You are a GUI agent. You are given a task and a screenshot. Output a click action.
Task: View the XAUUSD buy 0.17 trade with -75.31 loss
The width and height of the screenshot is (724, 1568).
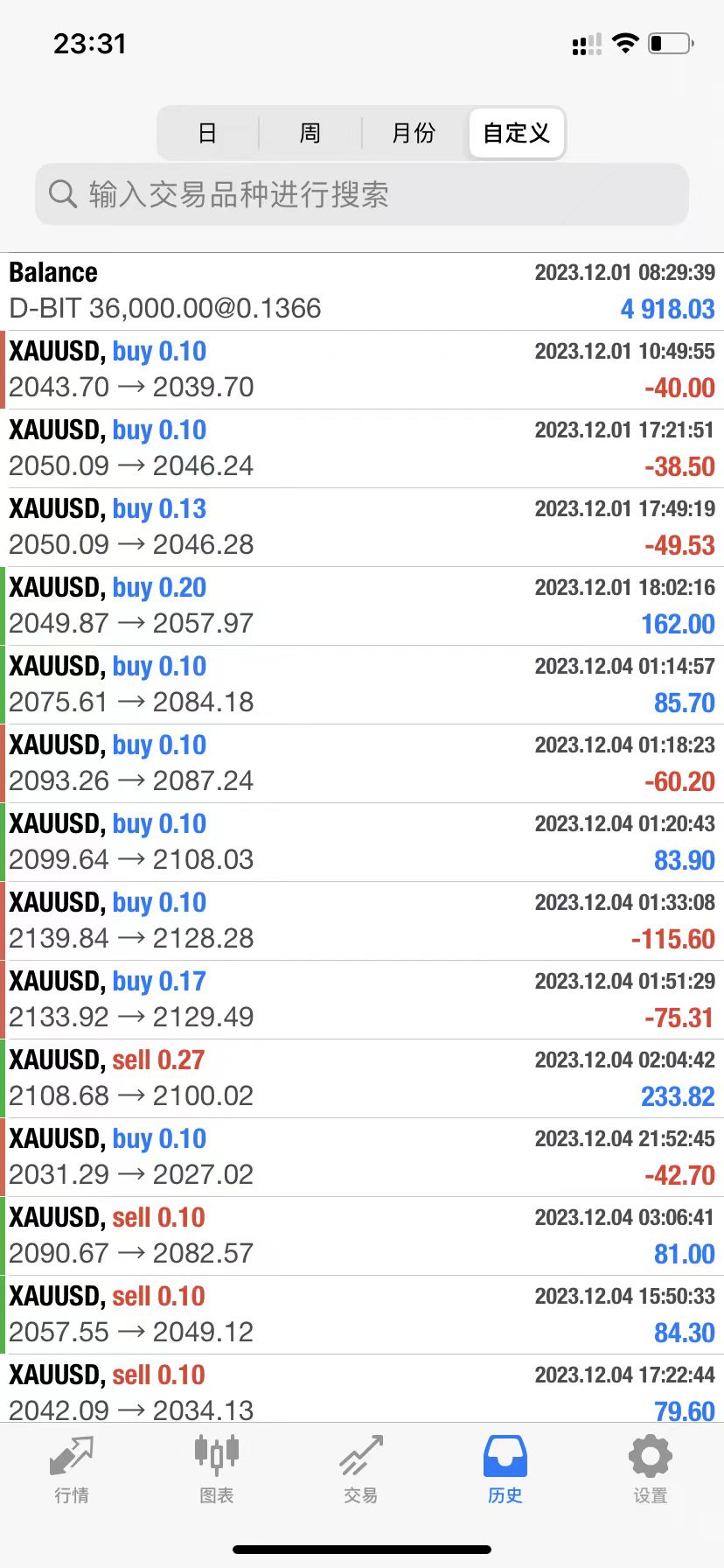362,999
